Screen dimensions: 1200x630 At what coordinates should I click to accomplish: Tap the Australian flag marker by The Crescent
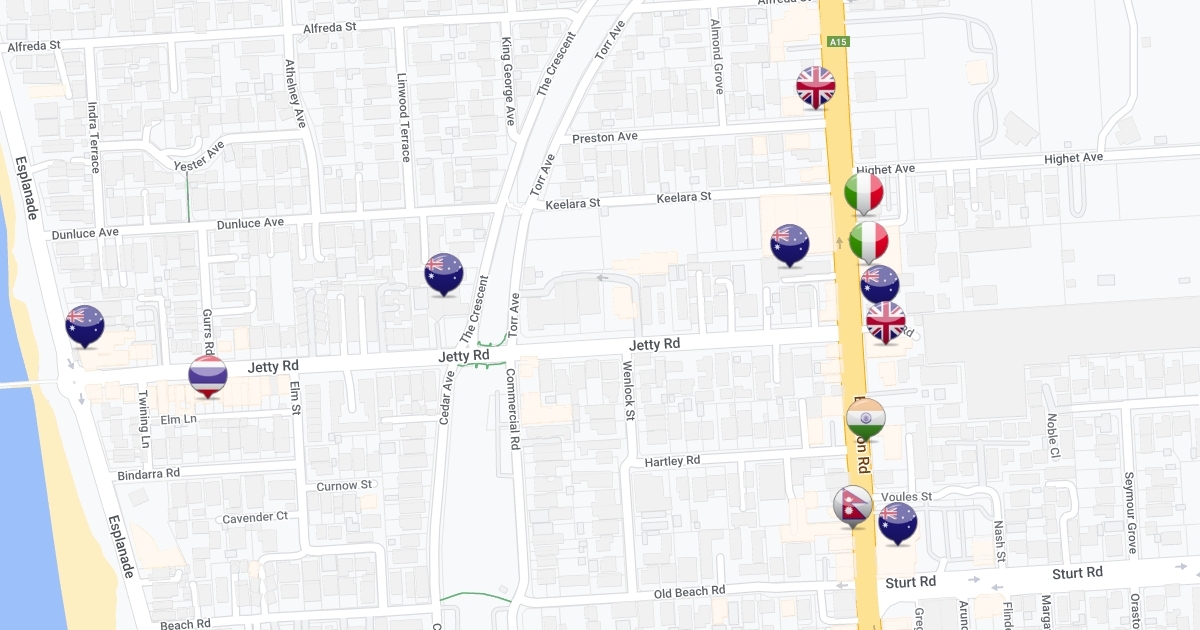point(444,273)
